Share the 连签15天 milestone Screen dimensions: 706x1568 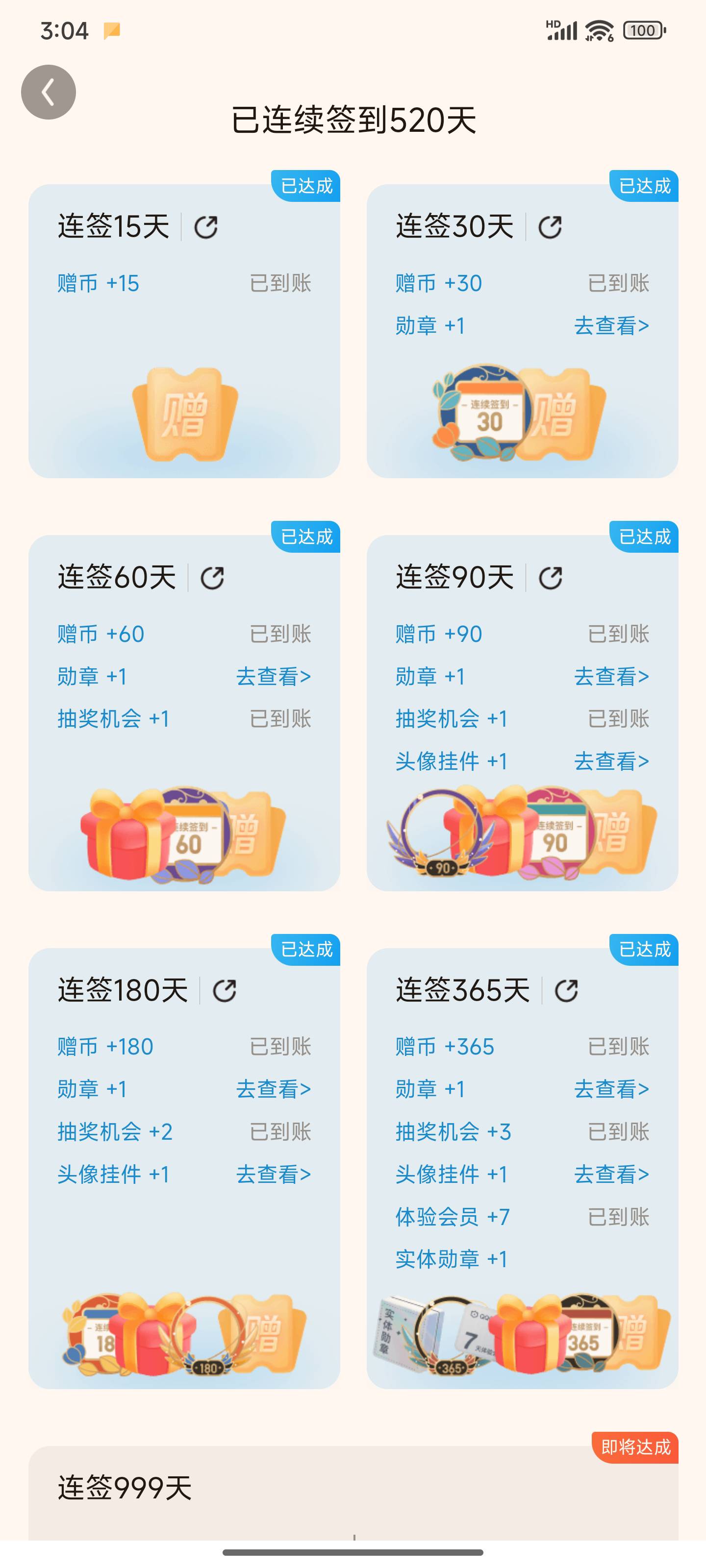(206, 227)
